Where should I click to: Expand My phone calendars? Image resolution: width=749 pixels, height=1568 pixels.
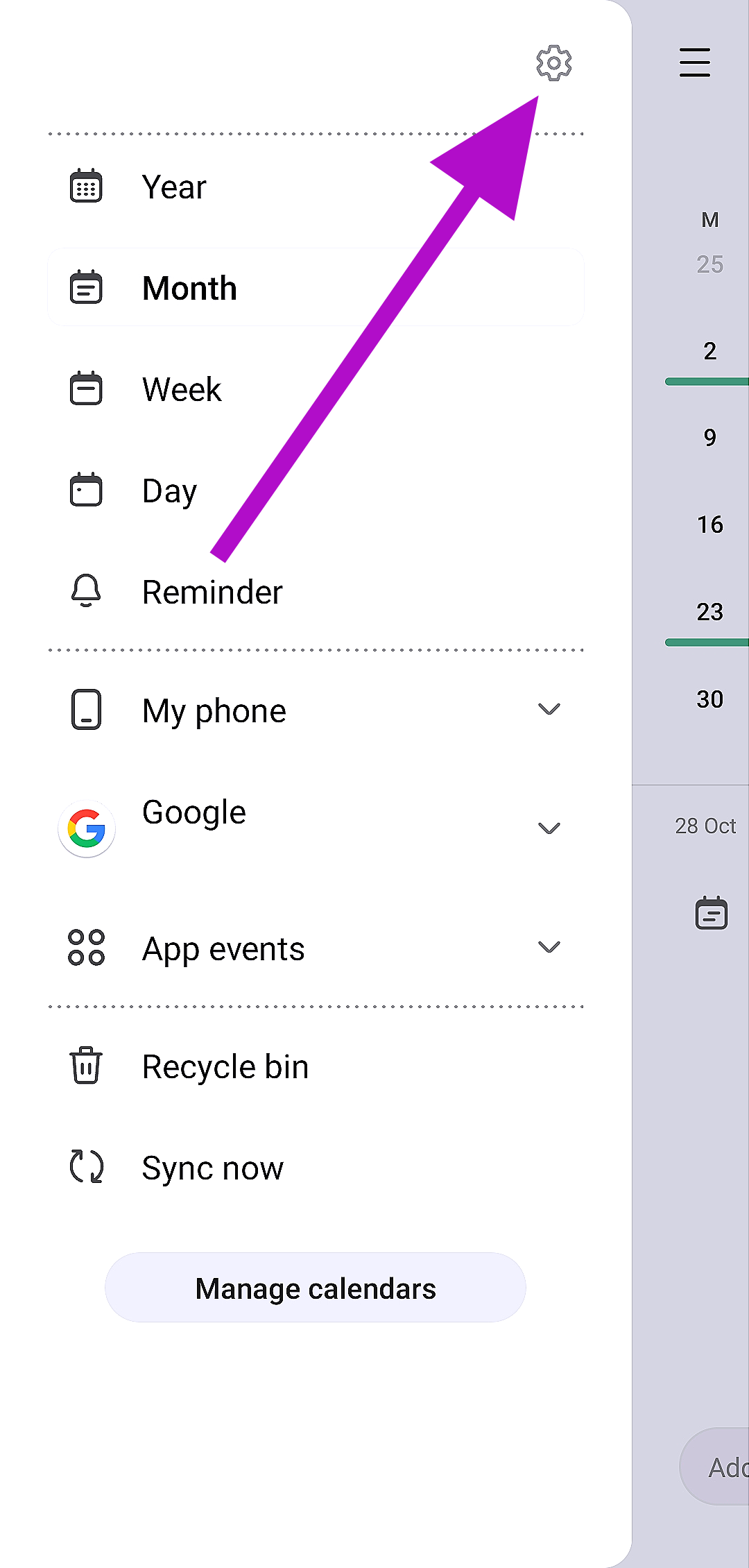tap(549, 710)
